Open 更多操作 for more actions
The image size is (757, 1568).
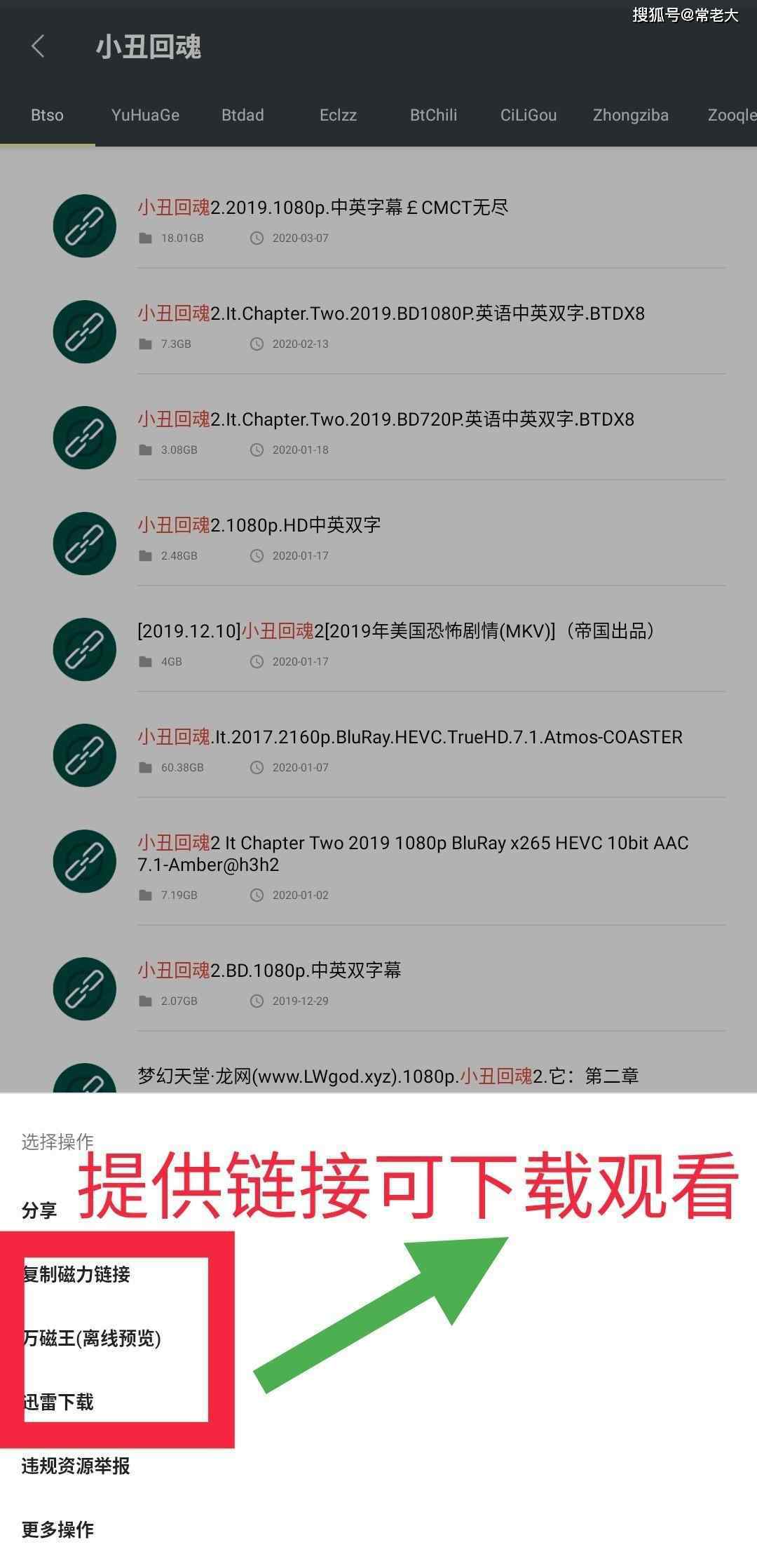point(57,1529)
